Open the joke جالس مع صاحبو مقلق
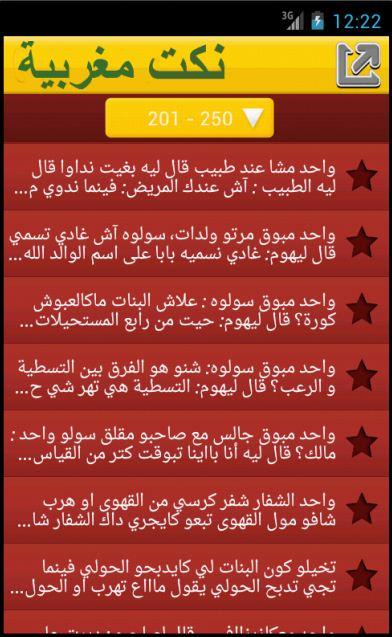The height and width of the screenshot is (637, 392). 196,444
